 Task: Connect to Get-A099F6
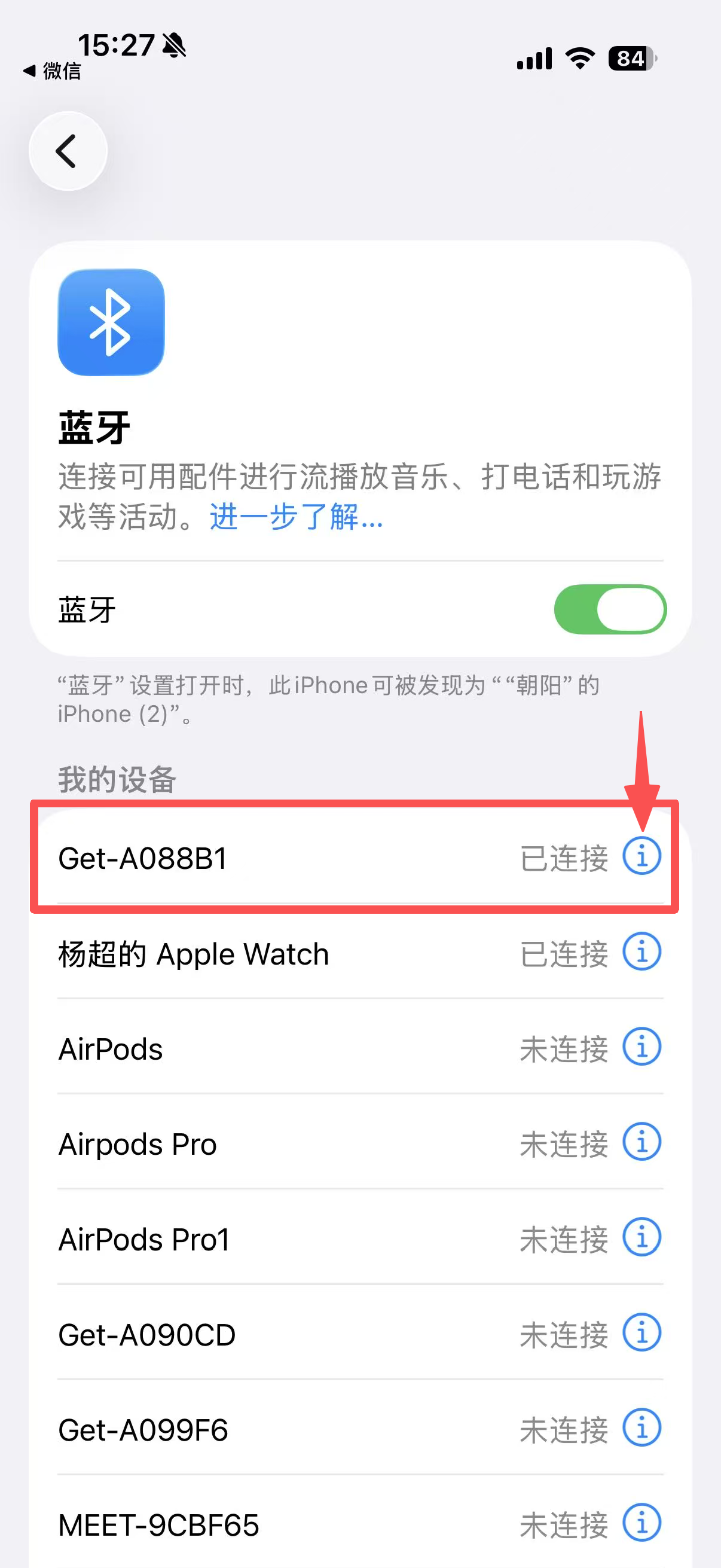(x=274, y=1430)
